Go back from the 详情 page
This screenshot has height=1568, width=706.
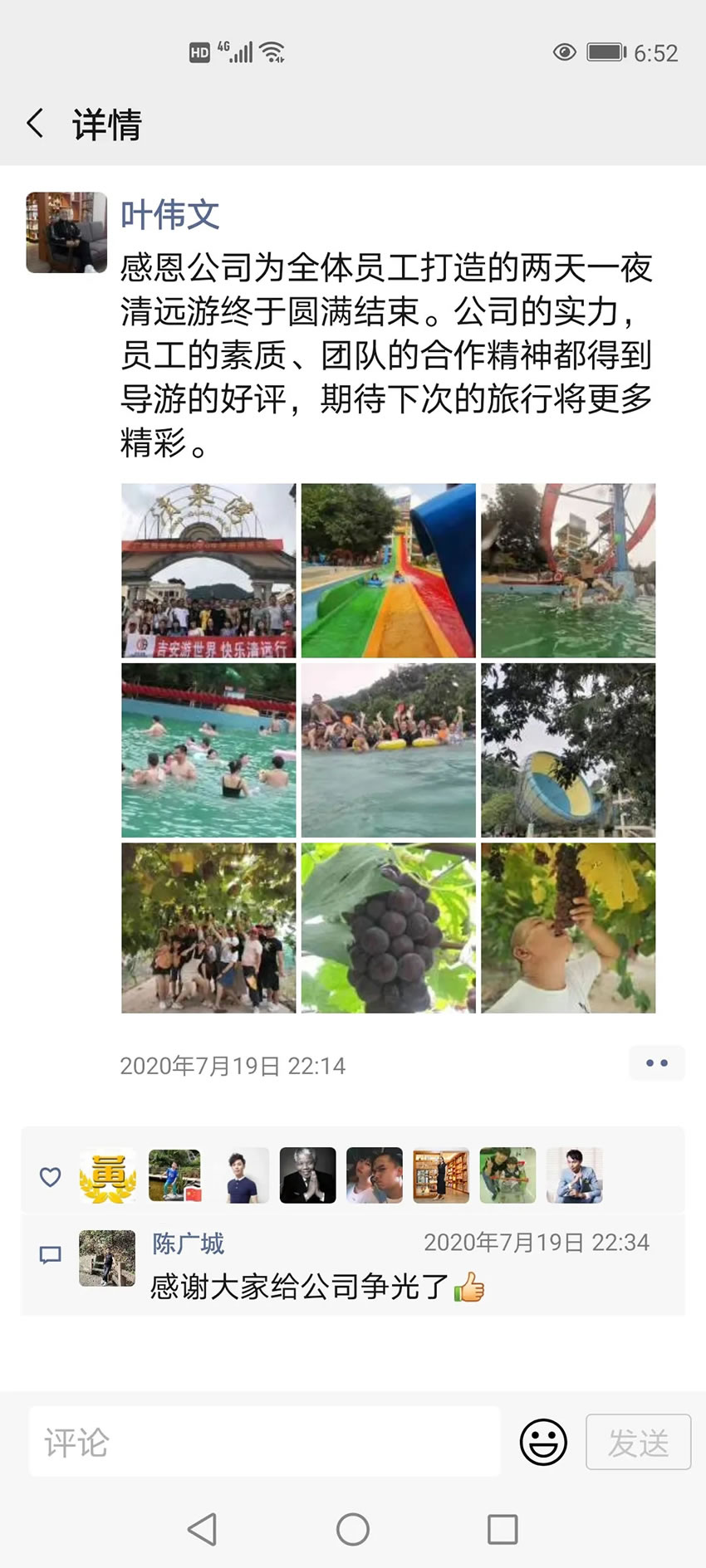[x=35, y=124]
